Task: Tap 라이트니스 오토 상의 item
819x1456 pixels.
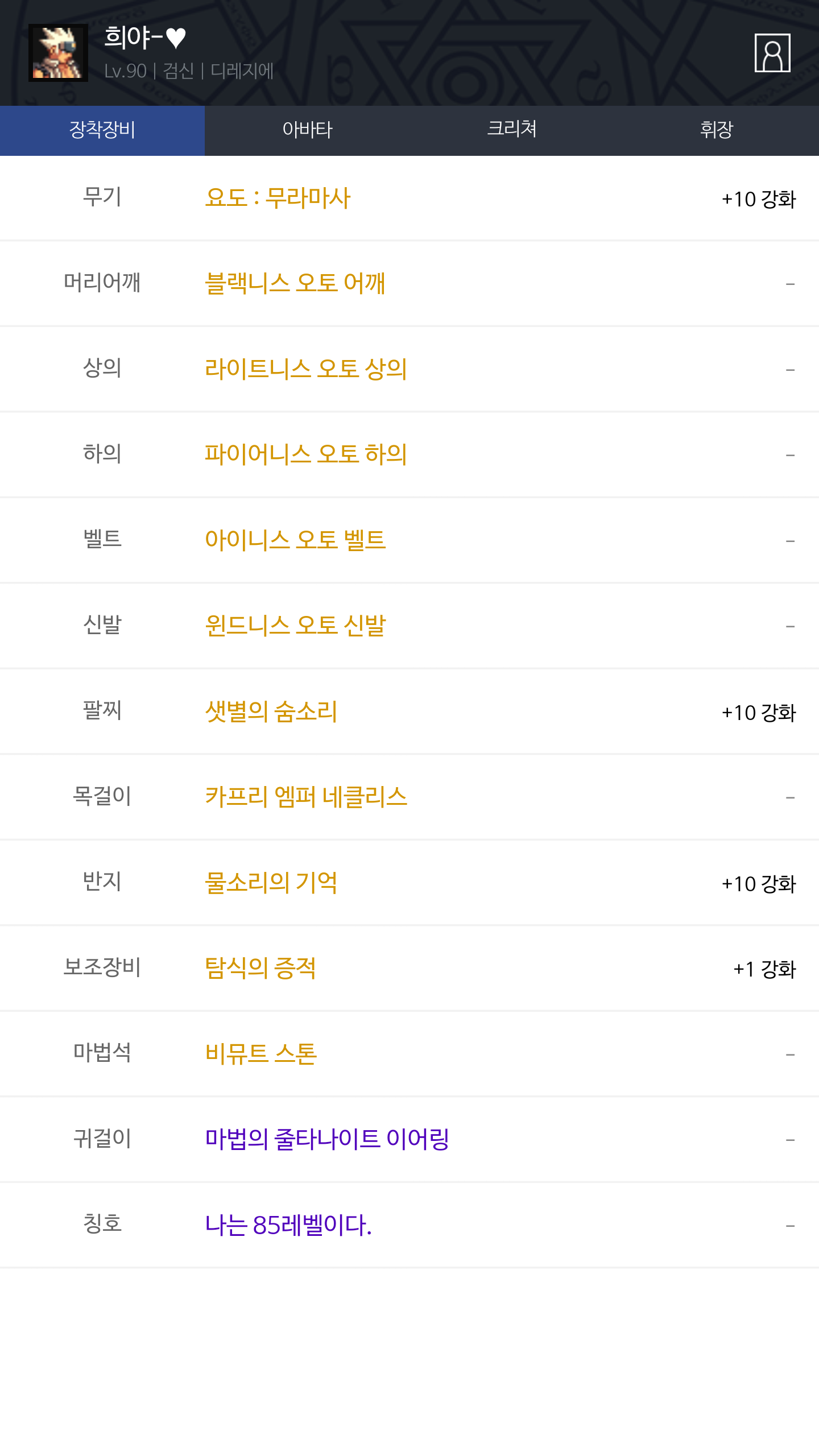Action: pyautogui.click(x=306, y=369)
